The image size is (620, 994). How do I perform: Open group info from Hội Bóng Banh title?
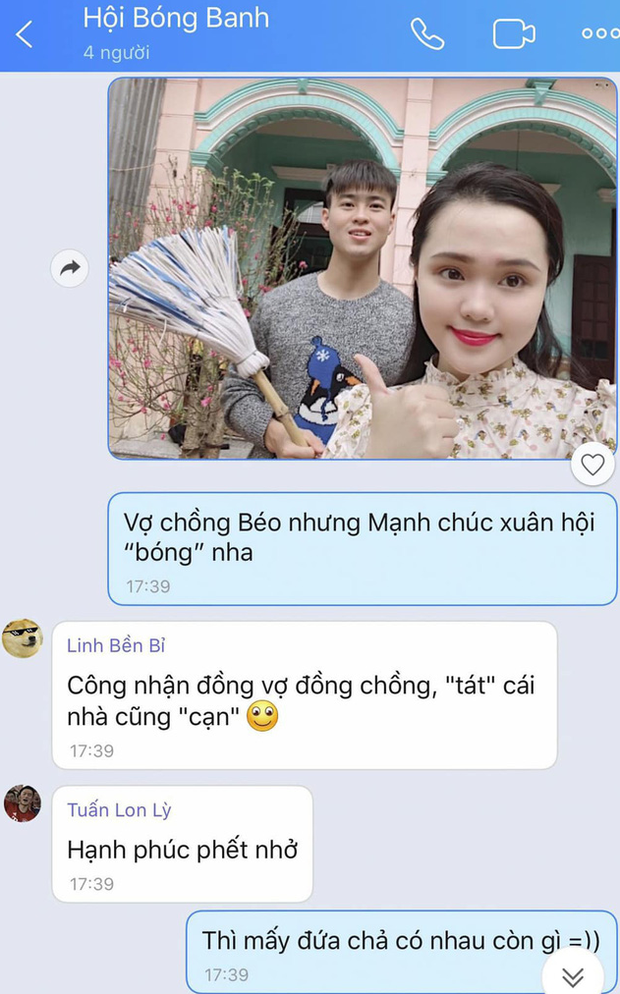(x=176, y=19)
